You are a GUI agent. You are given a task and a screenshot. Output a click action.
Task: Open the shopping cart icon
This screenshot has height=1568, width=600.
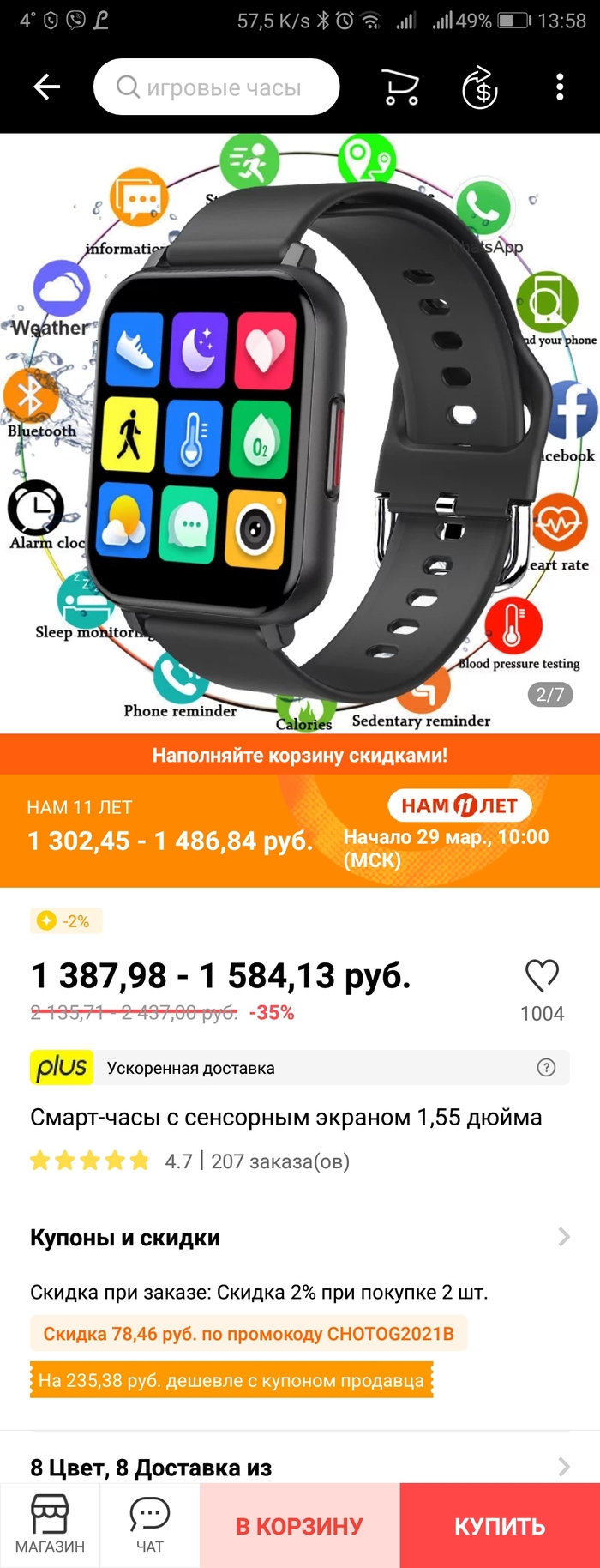tap(399, 87)
